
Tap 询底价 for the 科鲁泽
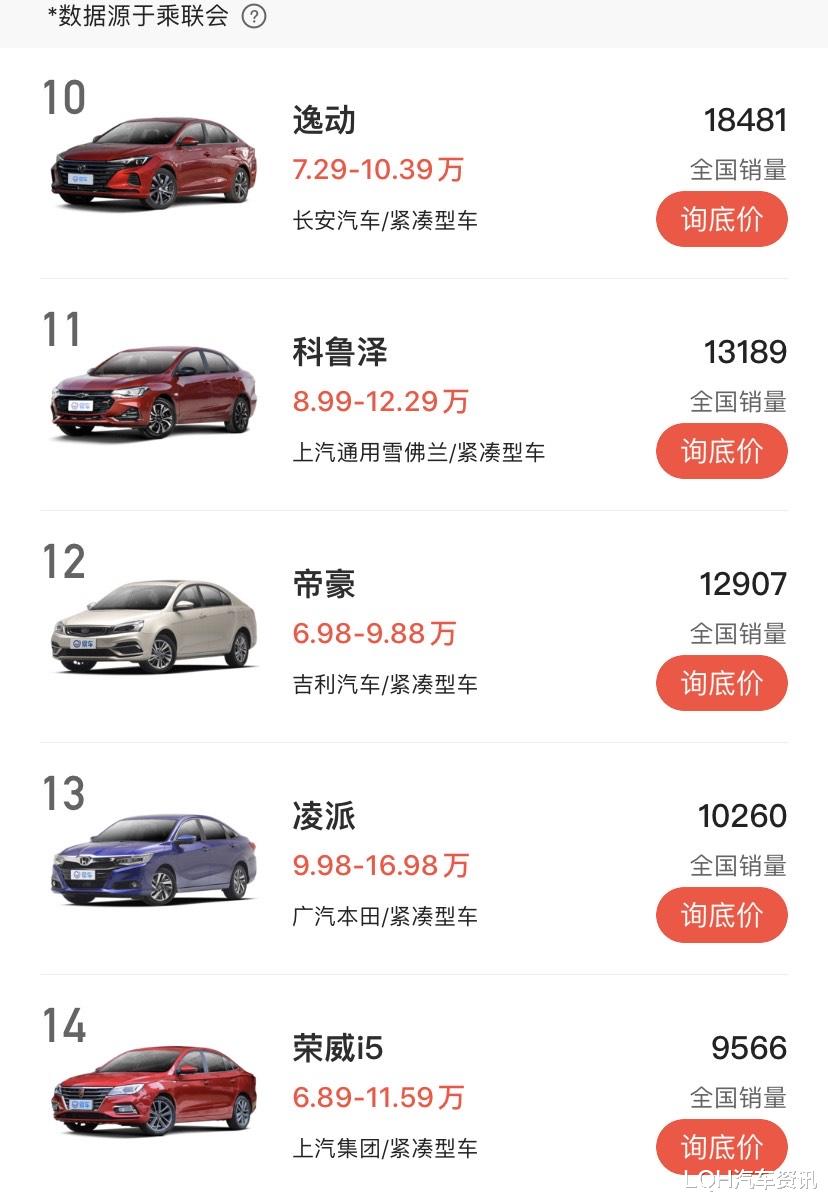(722, 451)
